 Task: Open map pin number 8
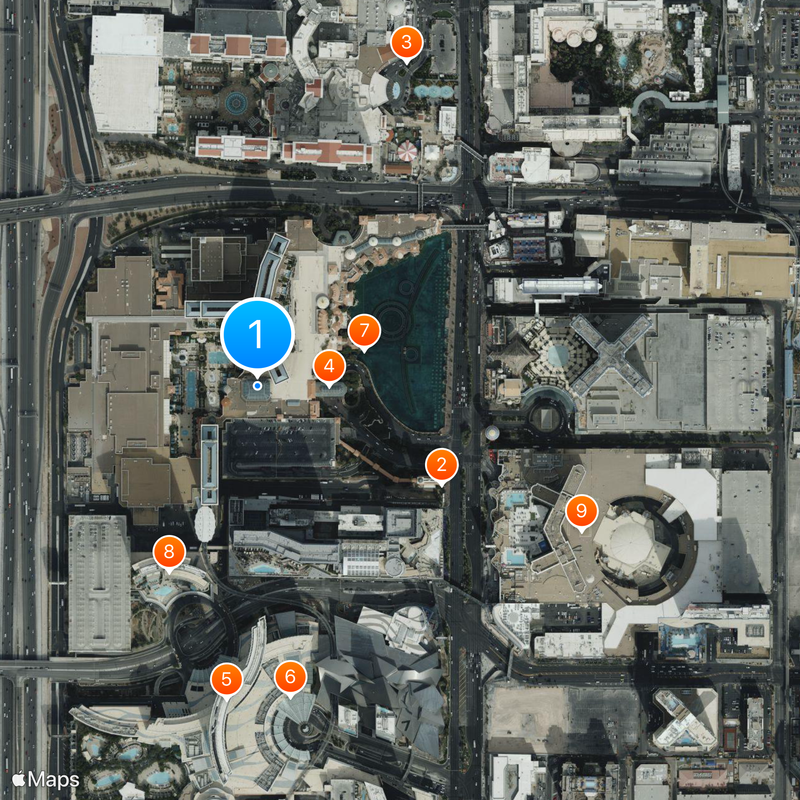click(x=169, y=550)
